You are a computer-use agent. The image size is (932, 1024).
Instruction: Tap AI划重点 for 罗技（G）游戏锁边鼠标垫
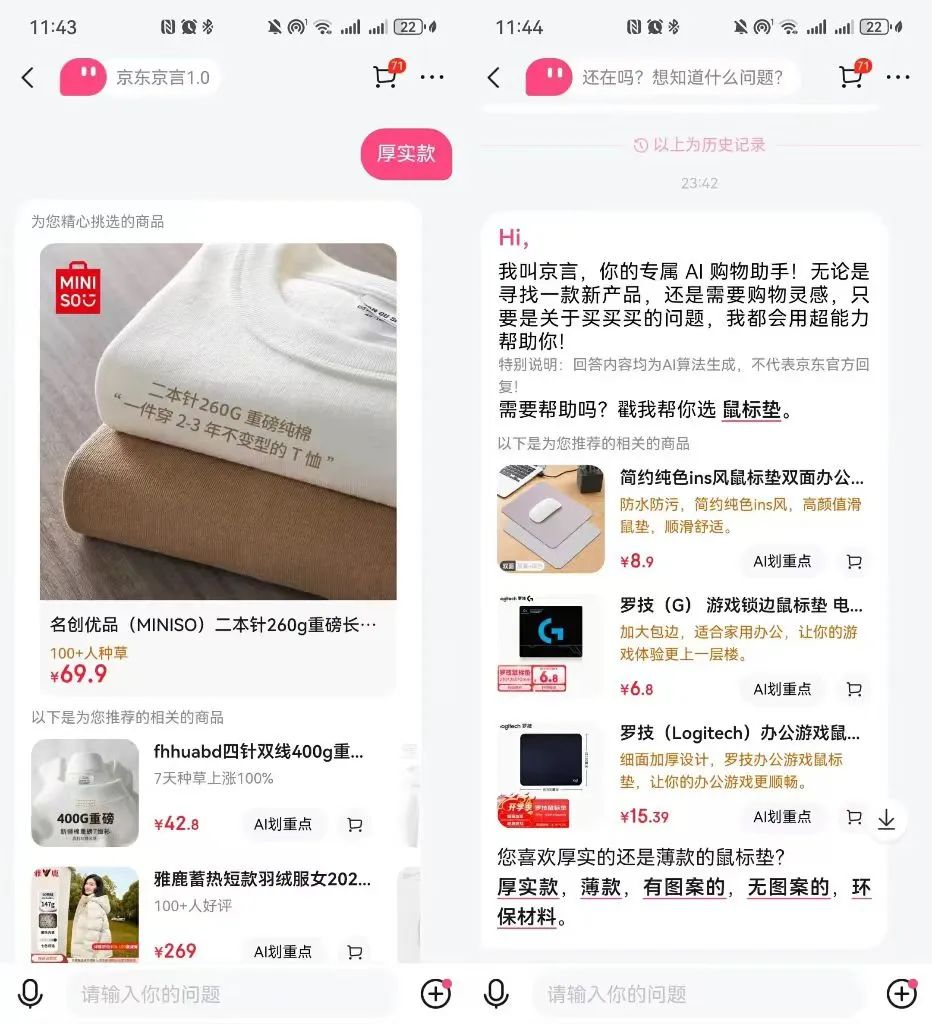(x=782, y=689)
